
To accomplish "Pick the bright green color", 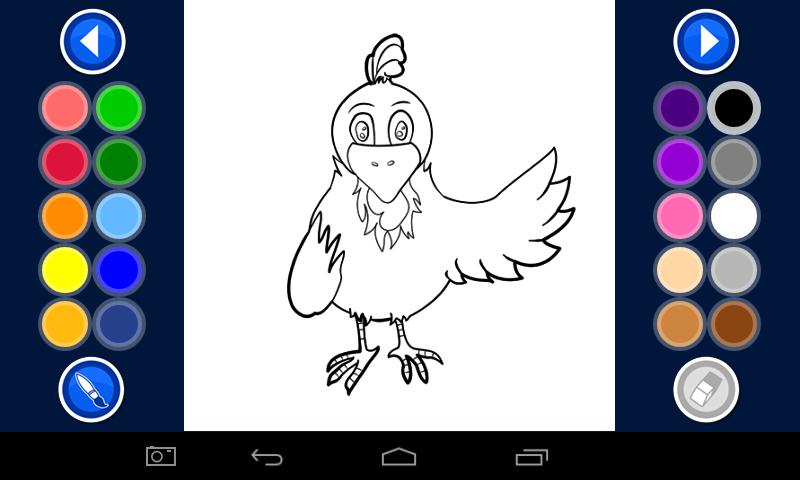I will coord(119,108).
